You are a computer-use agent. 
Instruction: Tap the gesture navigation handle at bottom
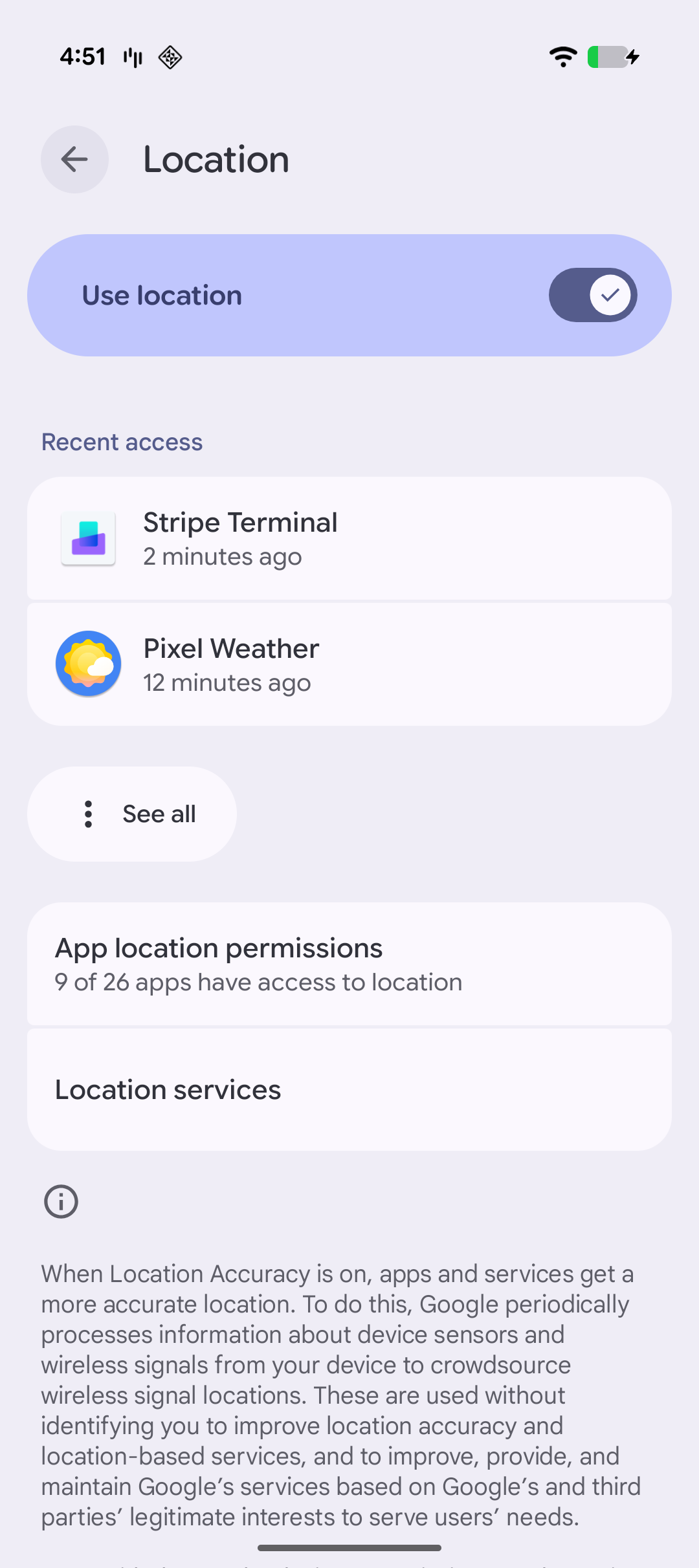(x=349, y=1547)
